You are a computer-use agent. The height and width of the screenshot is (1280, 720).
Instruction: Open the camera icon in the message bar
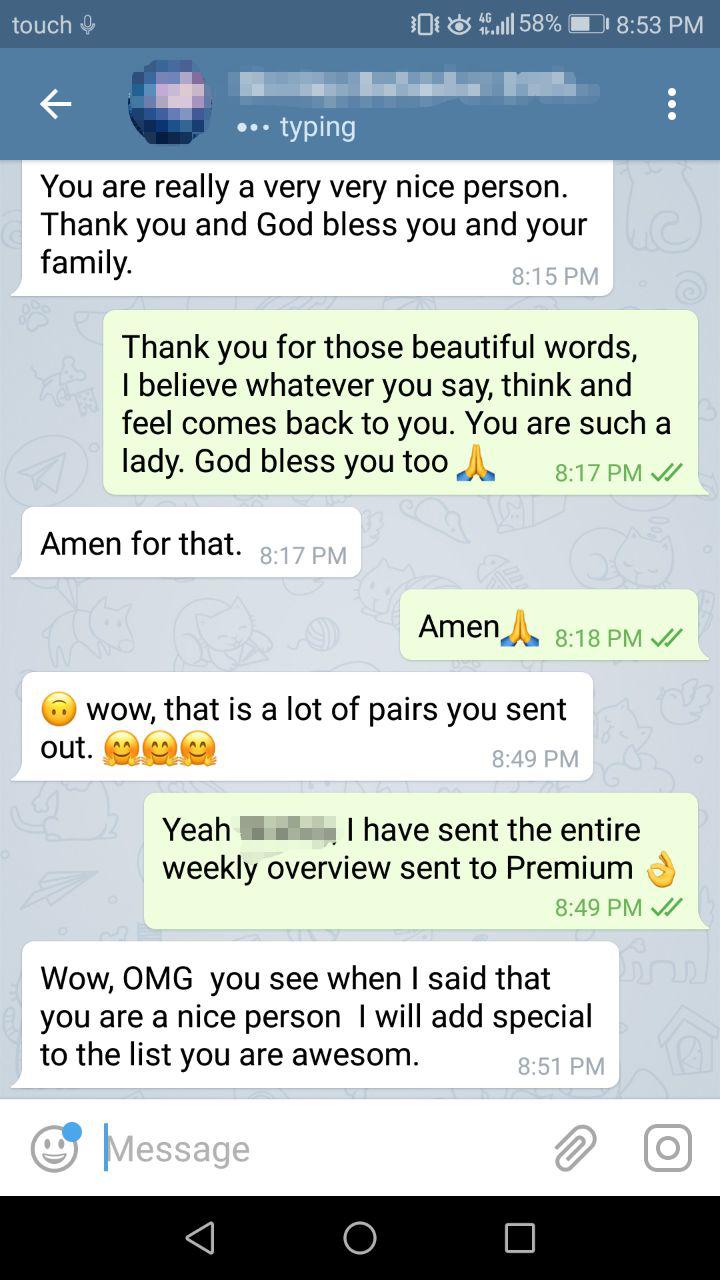point(667,1148)
